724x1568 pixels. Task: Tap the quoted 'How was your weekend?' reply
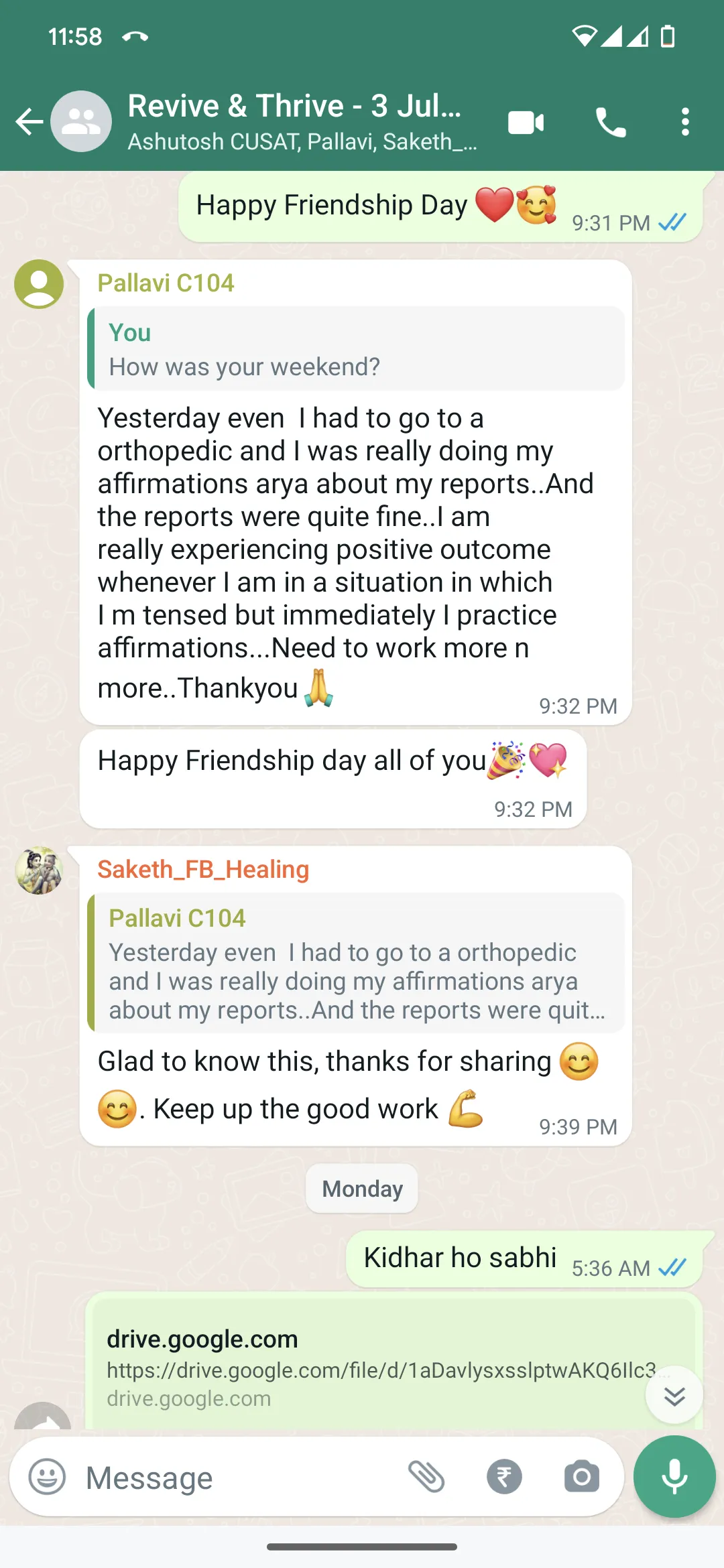tap(357, 349)
